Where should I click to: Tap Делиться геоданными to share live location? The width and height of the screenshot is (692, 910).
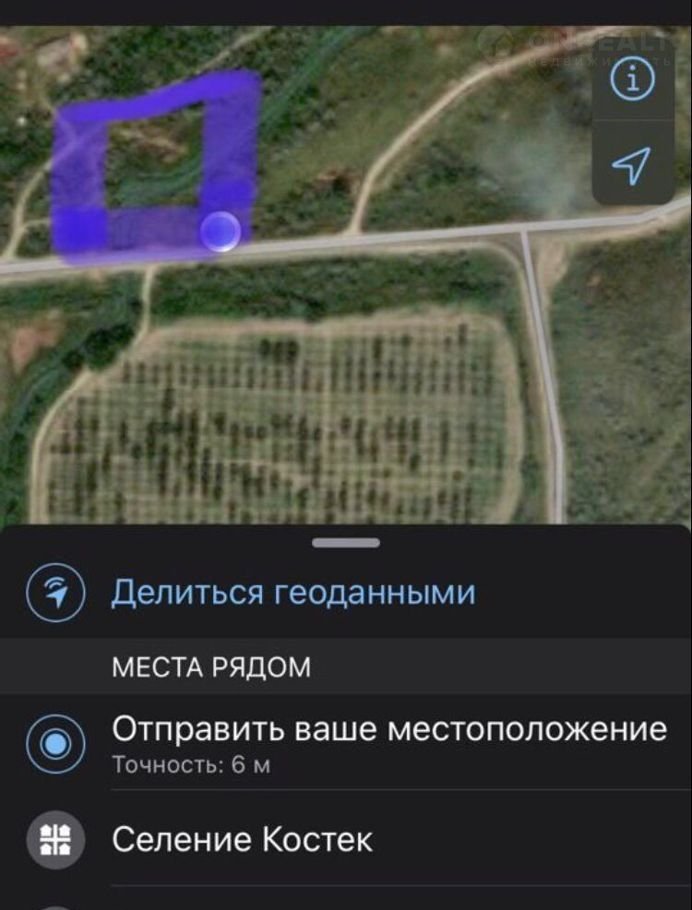coord(292,593)
